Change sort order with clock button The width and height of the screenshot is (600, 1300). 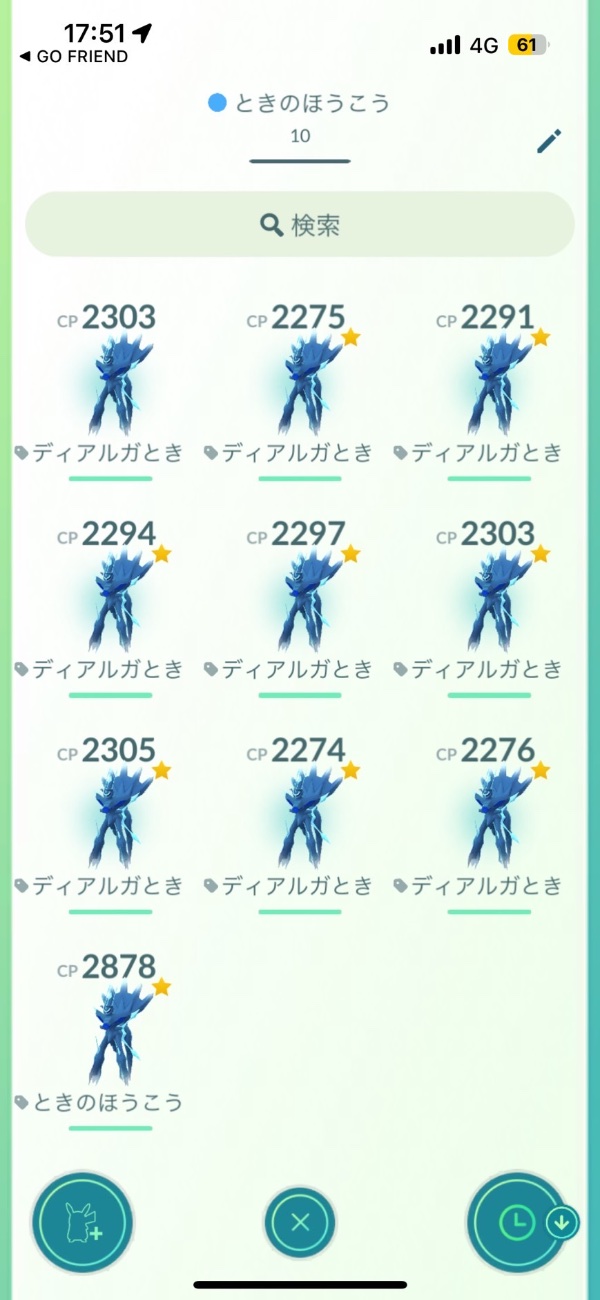(x=516, y=1222)
